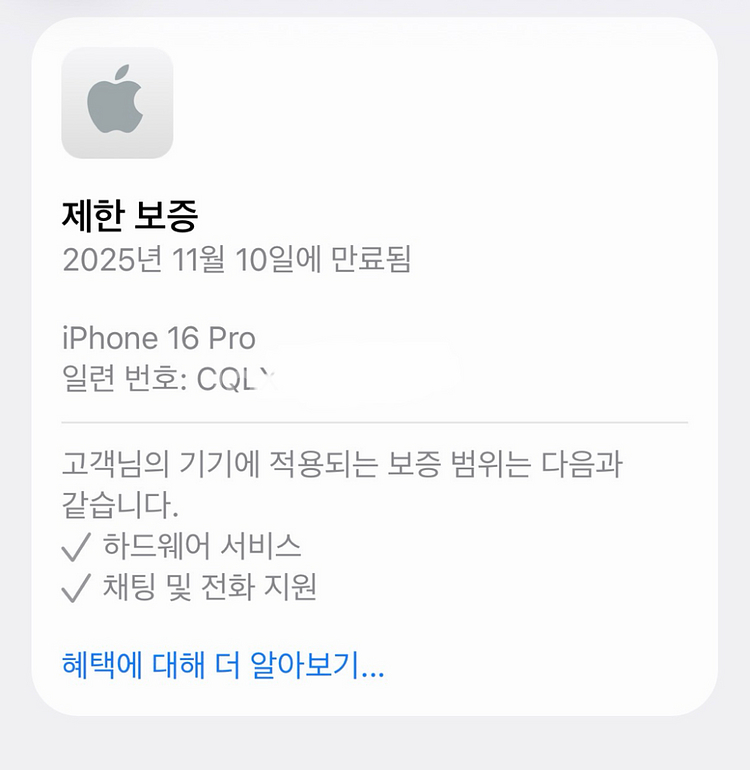Click the rounded warranty info card
This screenshot has width=750, height=770.
pos(375,370)
